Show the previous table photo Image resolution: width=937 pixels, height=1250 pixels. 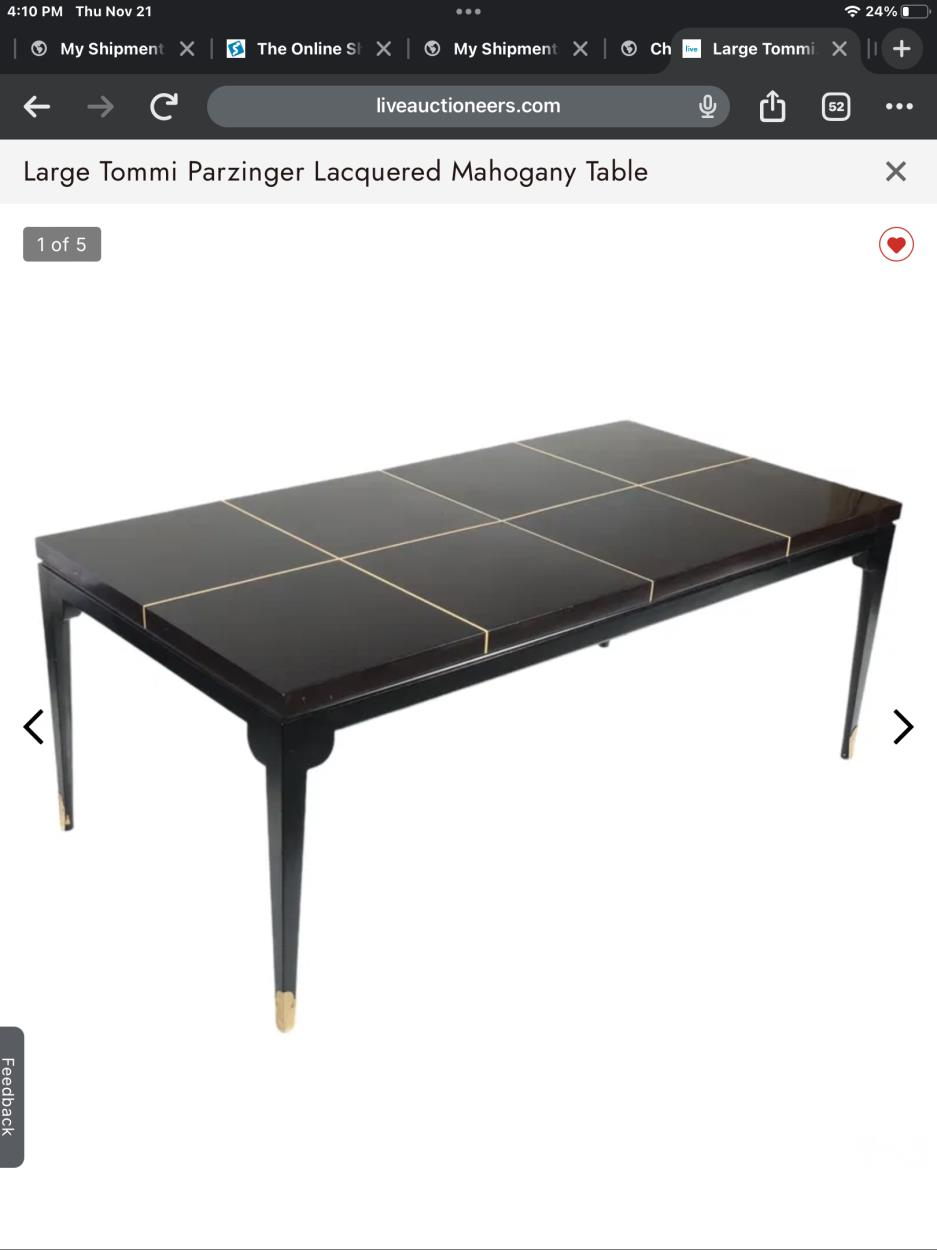34,727
